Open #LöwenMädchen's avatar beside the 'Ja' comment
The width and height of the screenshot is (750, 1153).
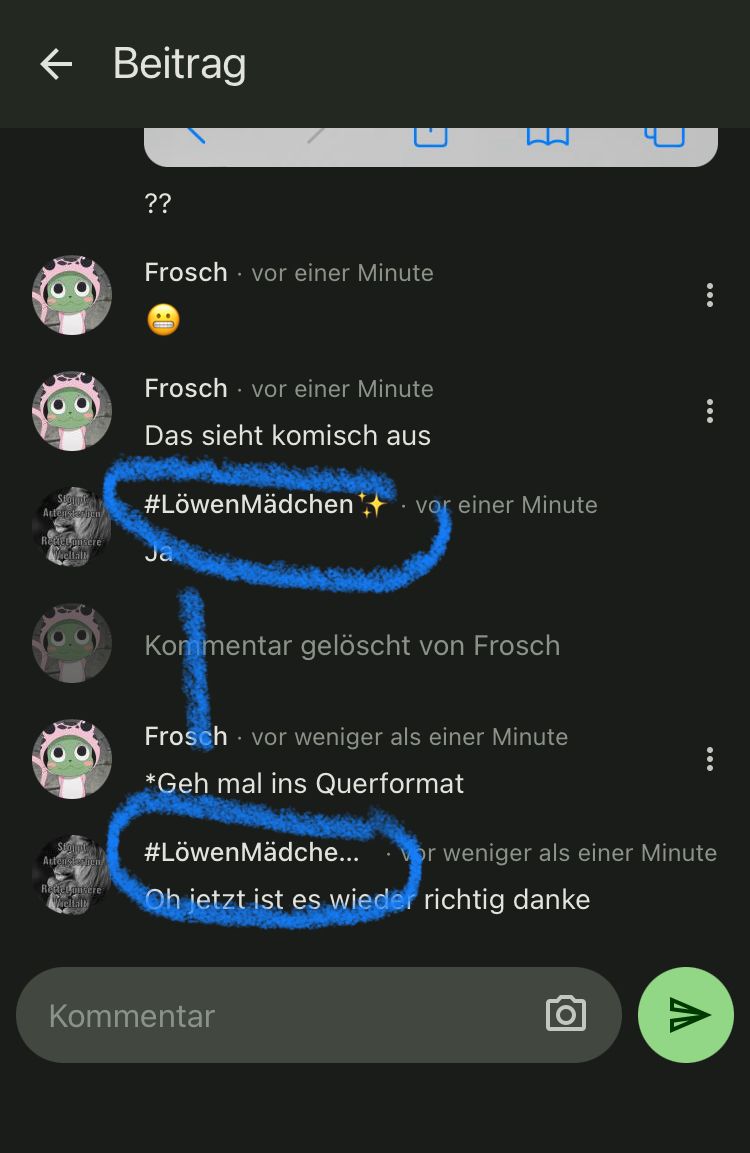[x=72, y=527]
